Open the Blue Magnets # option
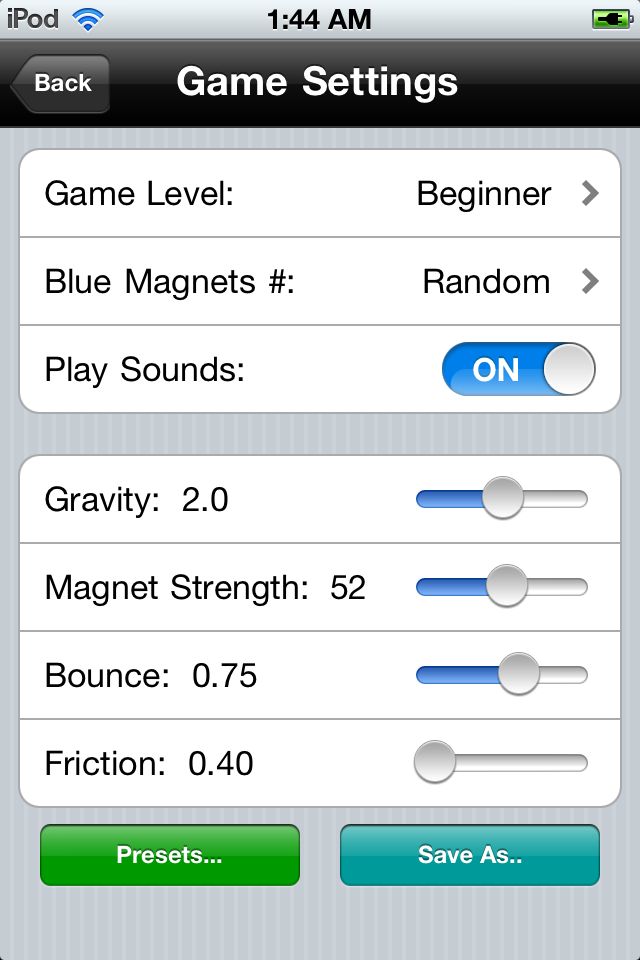Image resolution: width=640 pixels, height=960 pixels. (x=320, y=282)
